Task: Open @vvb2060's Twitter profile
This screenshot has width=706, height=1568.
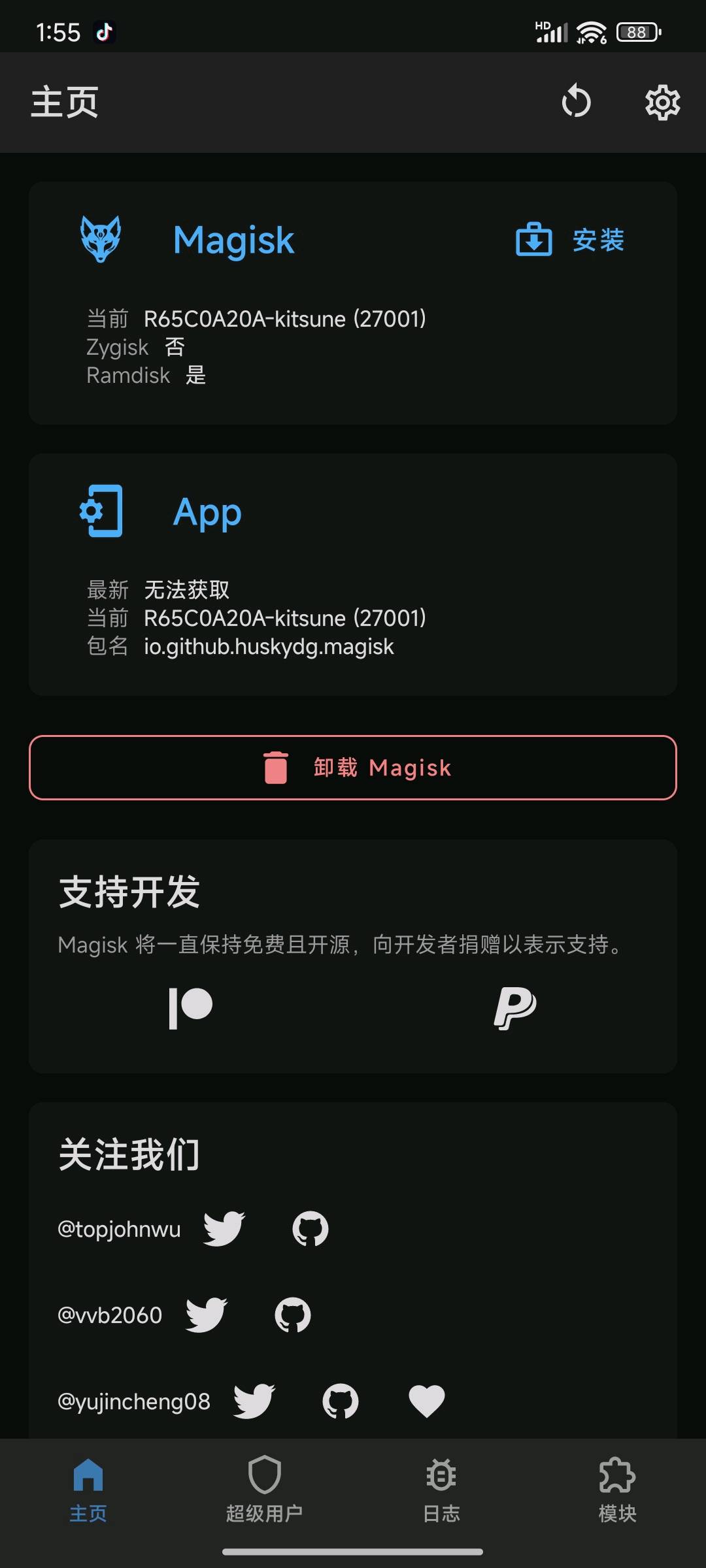Action: point(207,1315)
